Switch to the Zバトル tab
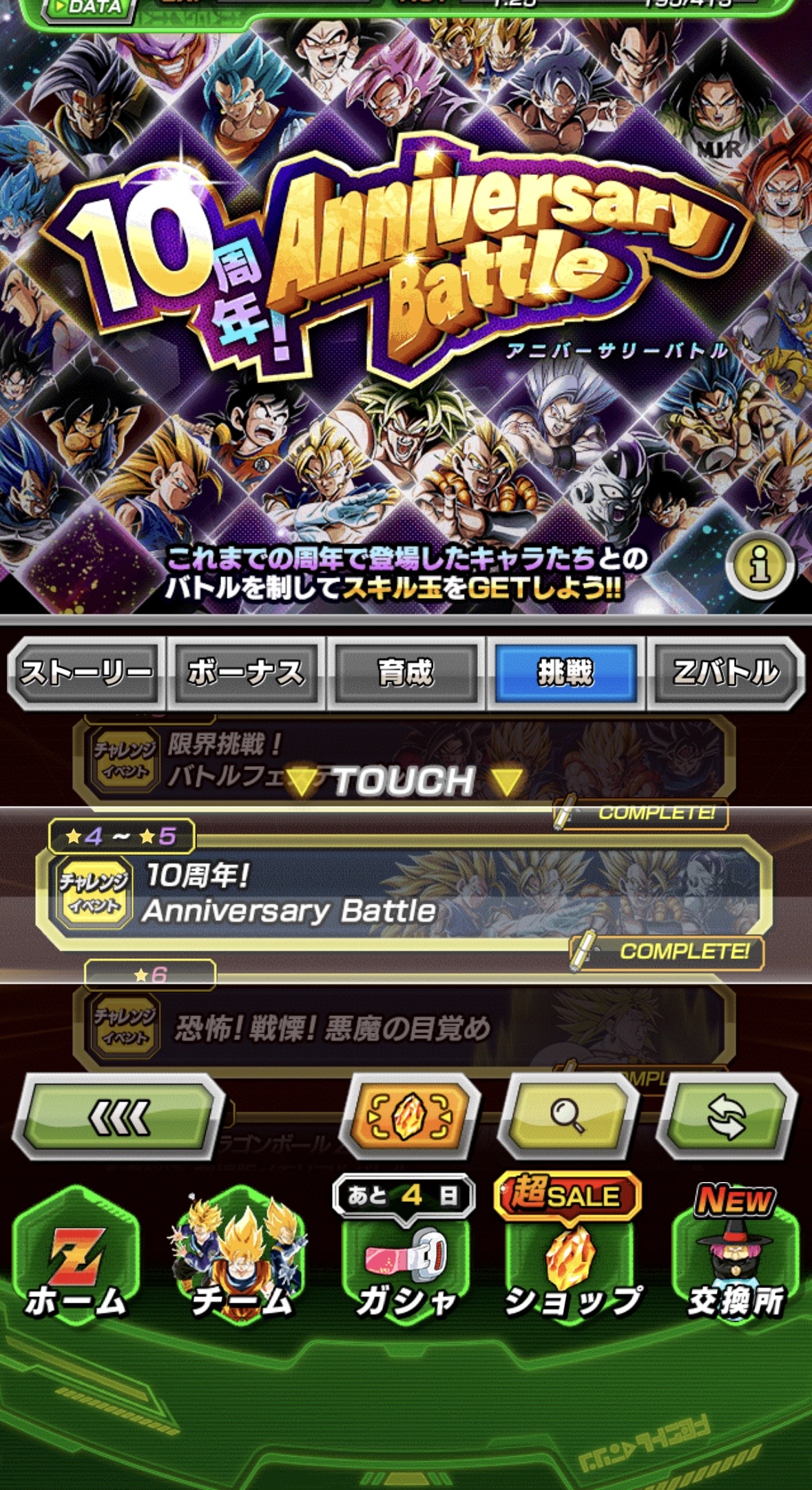The width and height of the screenshot is (812, 1490). click(725, 673)
